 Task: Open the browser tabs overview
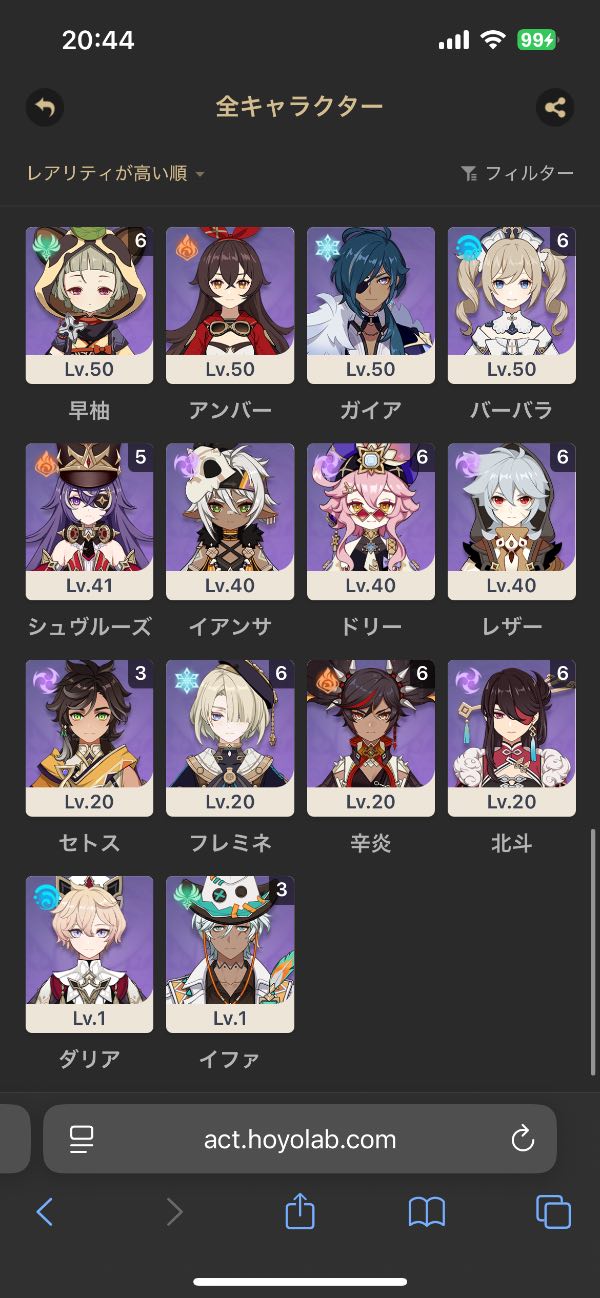click(553, 1212)
